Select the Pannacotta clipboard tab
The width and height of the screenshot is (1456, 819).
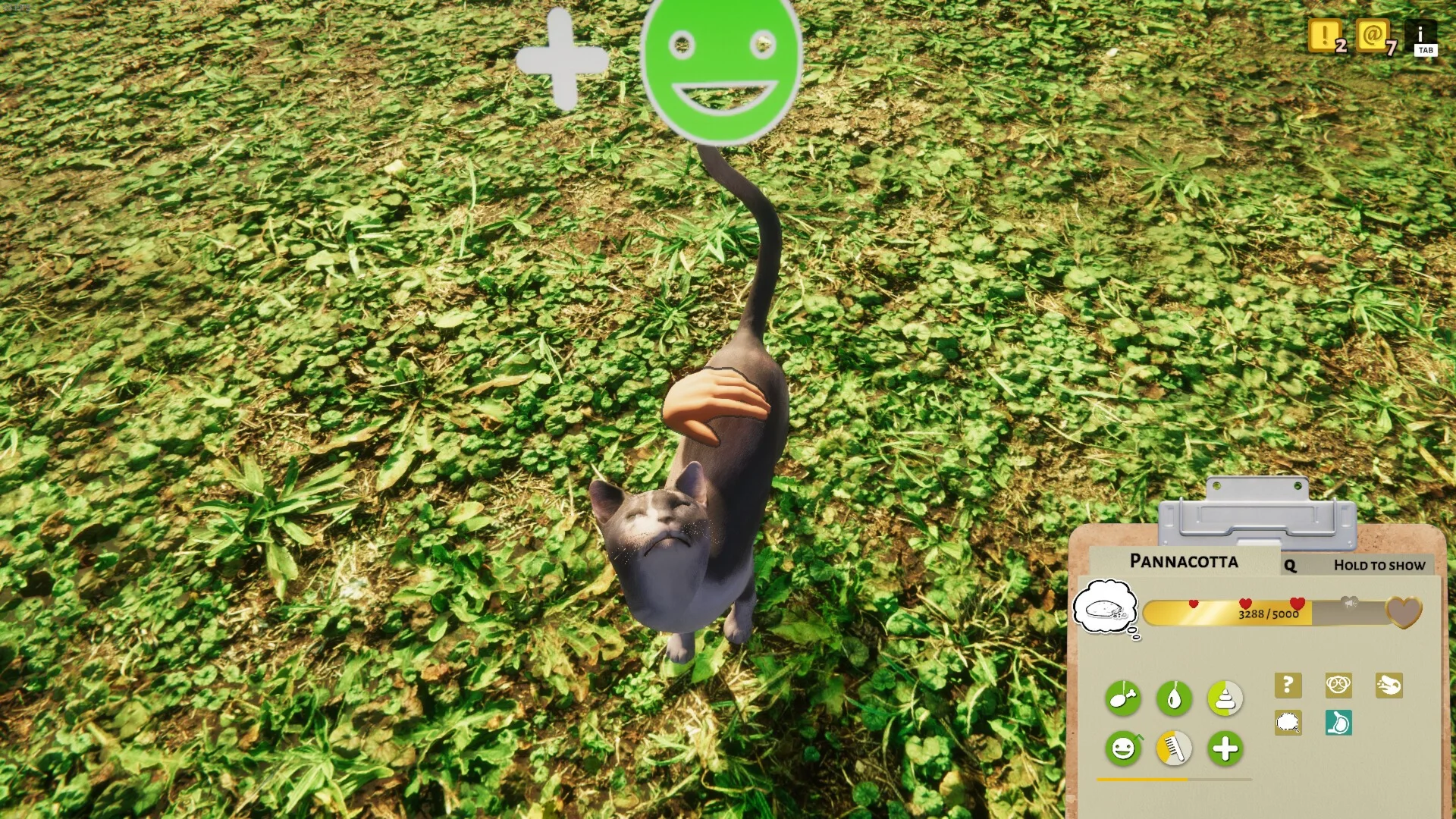click(x=1184, y=561)
